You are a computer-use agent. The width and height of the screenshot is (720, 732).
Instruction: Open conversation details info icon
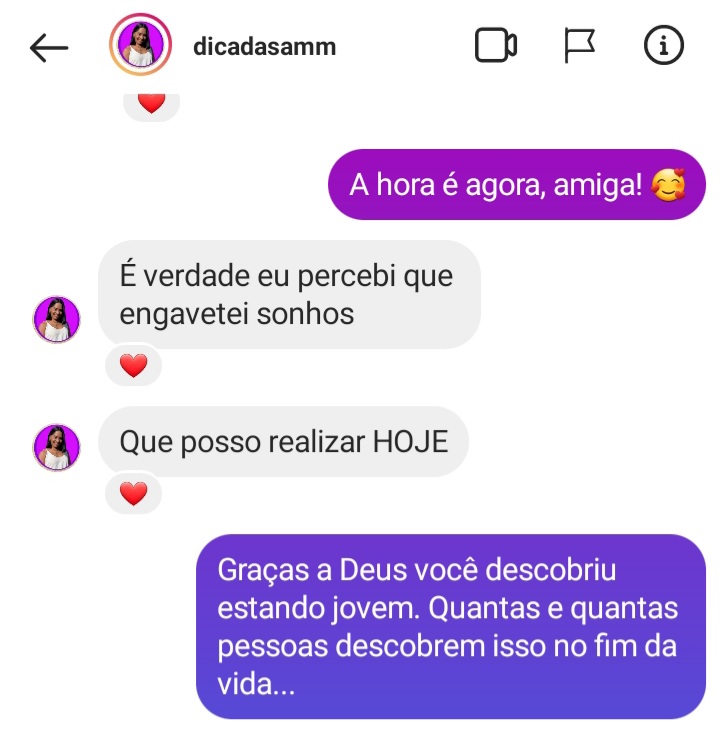(x=663, y=46)
